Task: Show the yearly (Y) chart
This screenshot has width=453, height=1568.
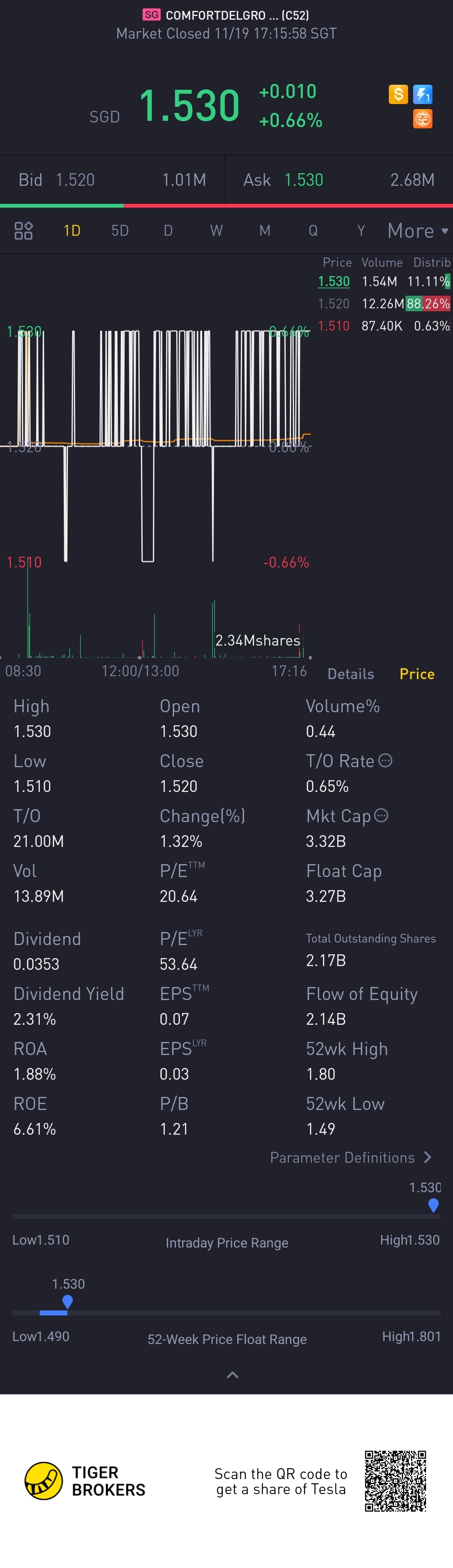Action: click(361, 231)
